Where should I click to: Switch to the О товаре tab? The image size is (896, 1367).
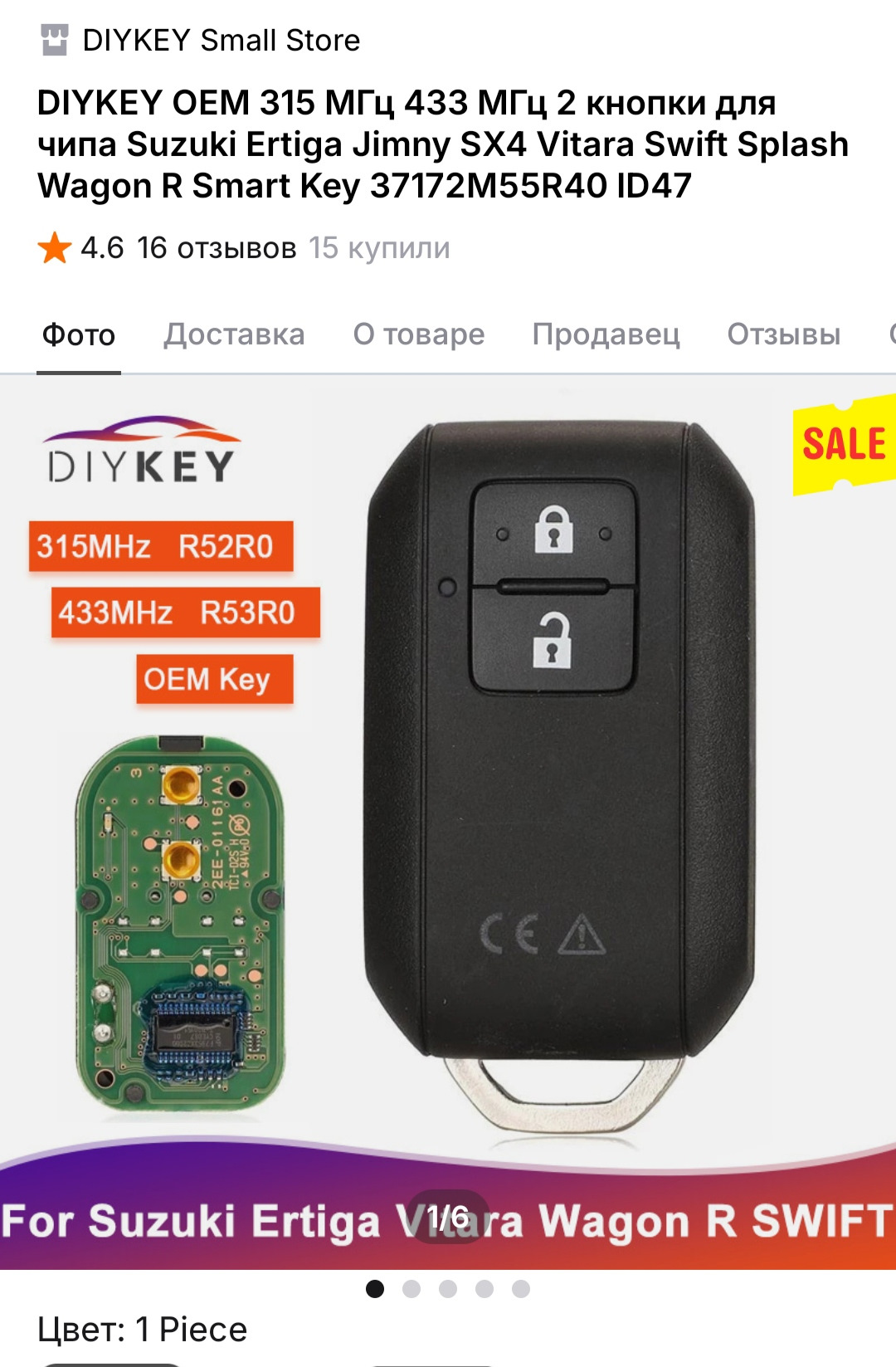point(419,334)
